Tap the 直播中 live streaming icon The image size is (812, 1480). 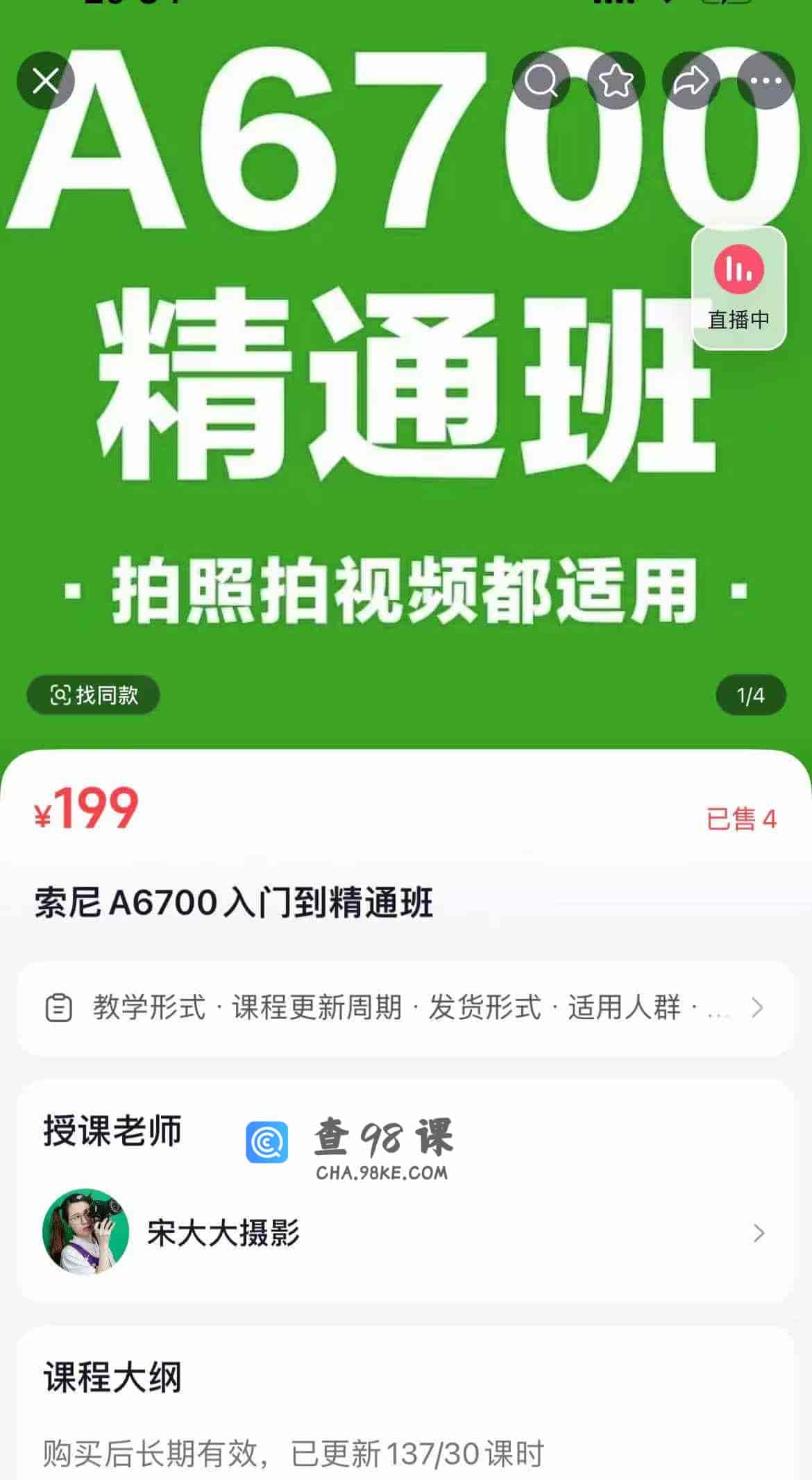738,271
